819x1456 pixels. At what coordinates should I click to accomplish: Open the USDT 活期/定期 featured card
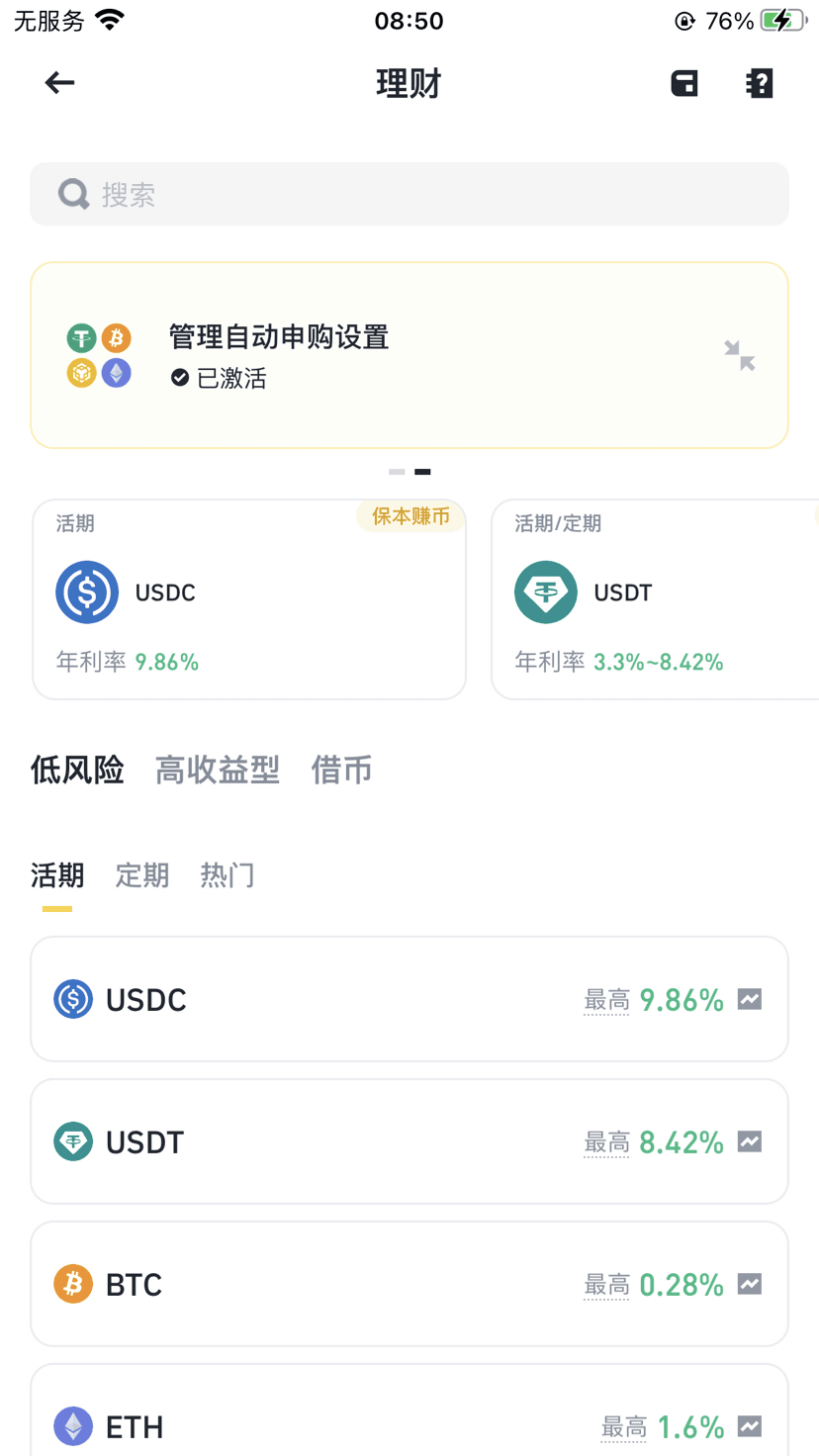coord(655,599)
